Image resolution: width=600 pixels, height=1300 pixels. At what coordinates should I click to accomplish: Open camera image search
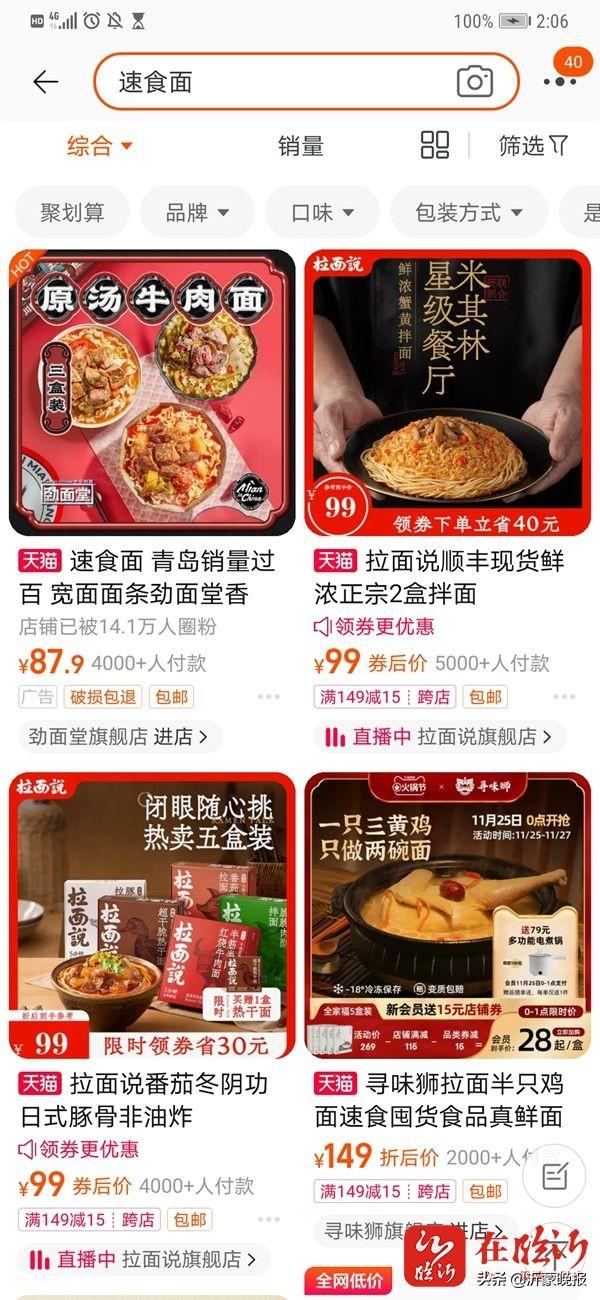click(x=475, y=82)
